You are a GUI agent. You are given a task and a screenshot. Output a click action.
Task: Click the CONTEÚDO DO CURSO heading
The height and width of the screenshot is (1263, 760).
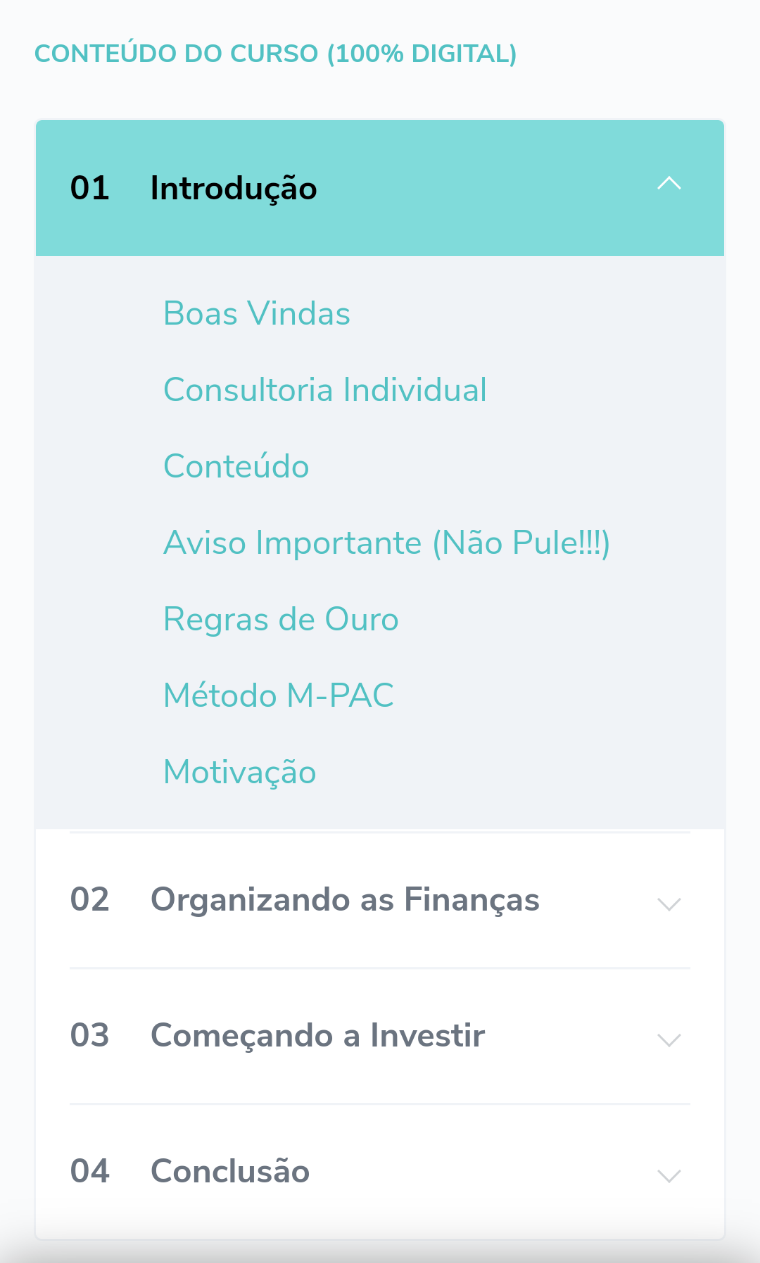coord(276,53)
